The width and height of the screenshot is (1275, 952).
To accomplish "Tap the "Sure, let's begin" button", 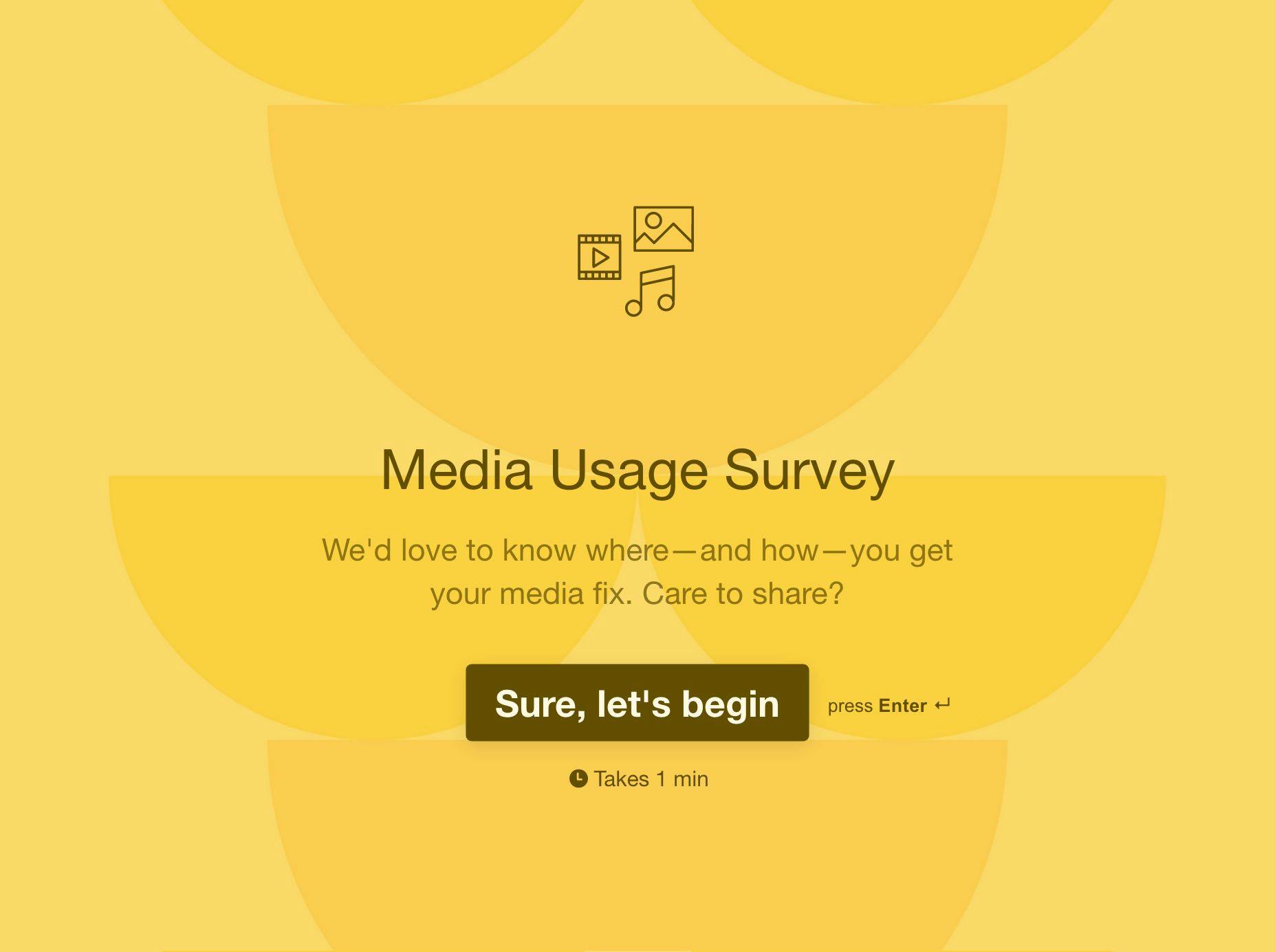I will (x=637, y=703).
